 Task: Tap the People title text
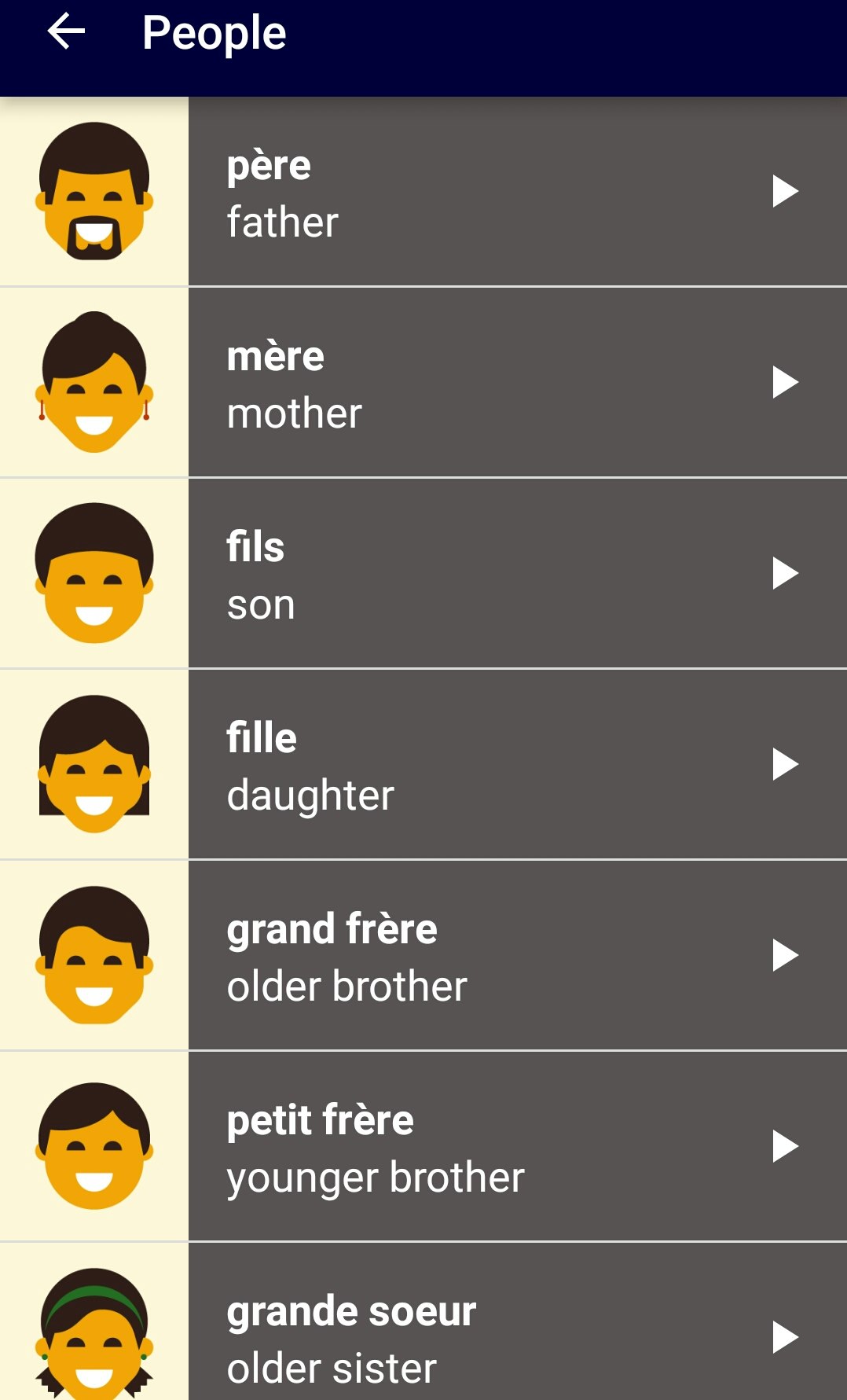[x=213, y=33]
